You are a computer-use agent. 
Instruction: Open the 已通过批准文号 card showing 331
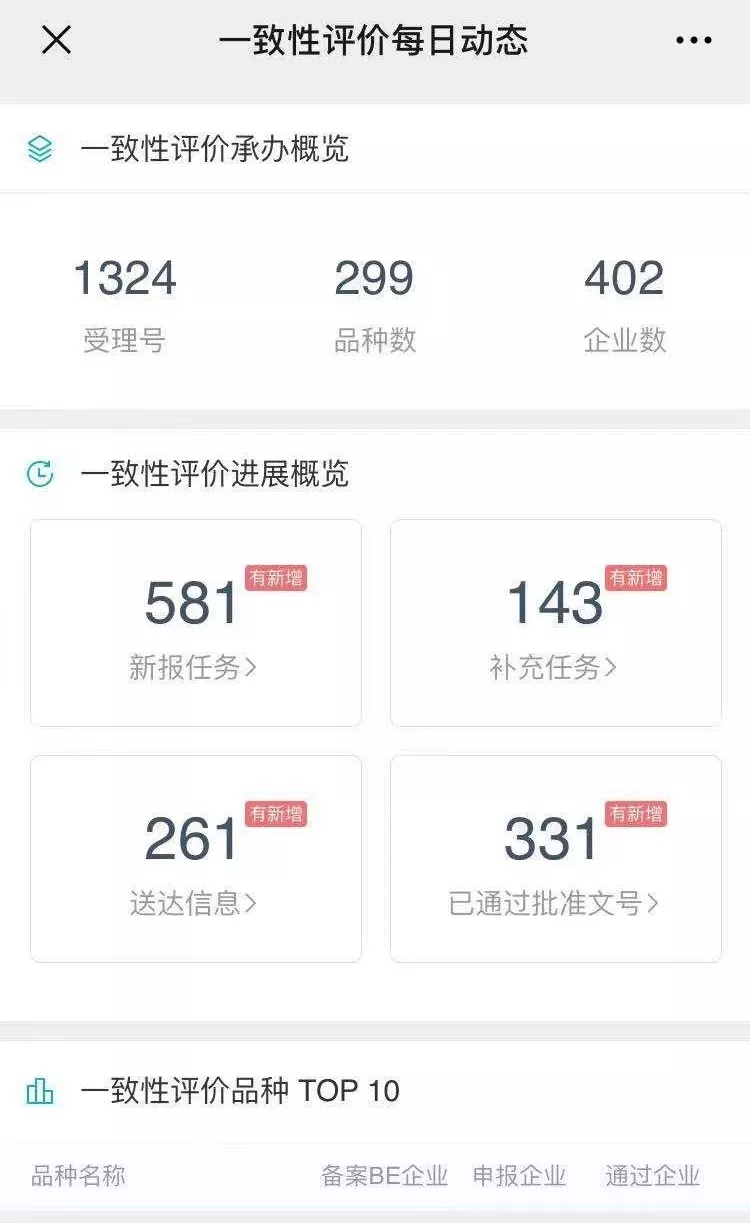[x=556, y=859]
